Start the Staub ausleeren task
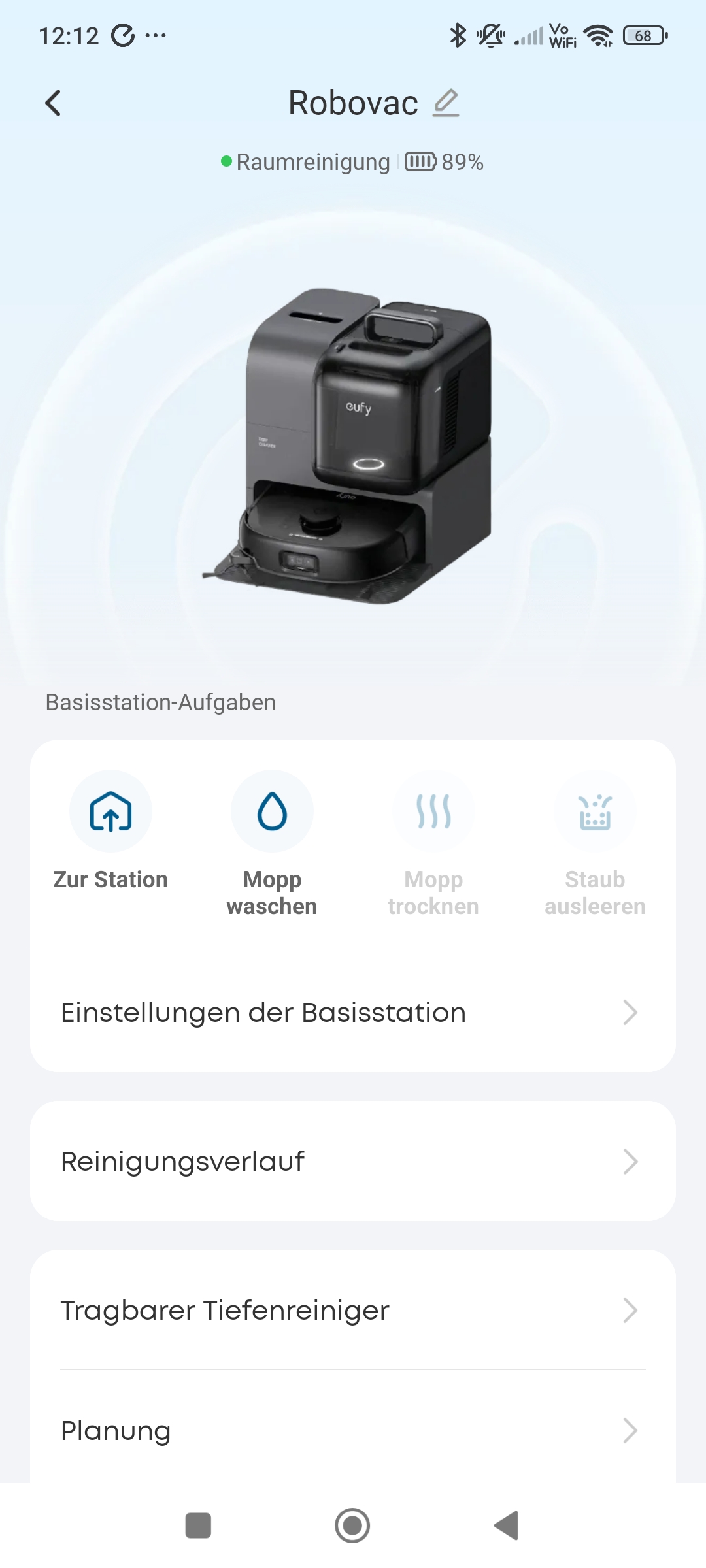 (595, 812)
